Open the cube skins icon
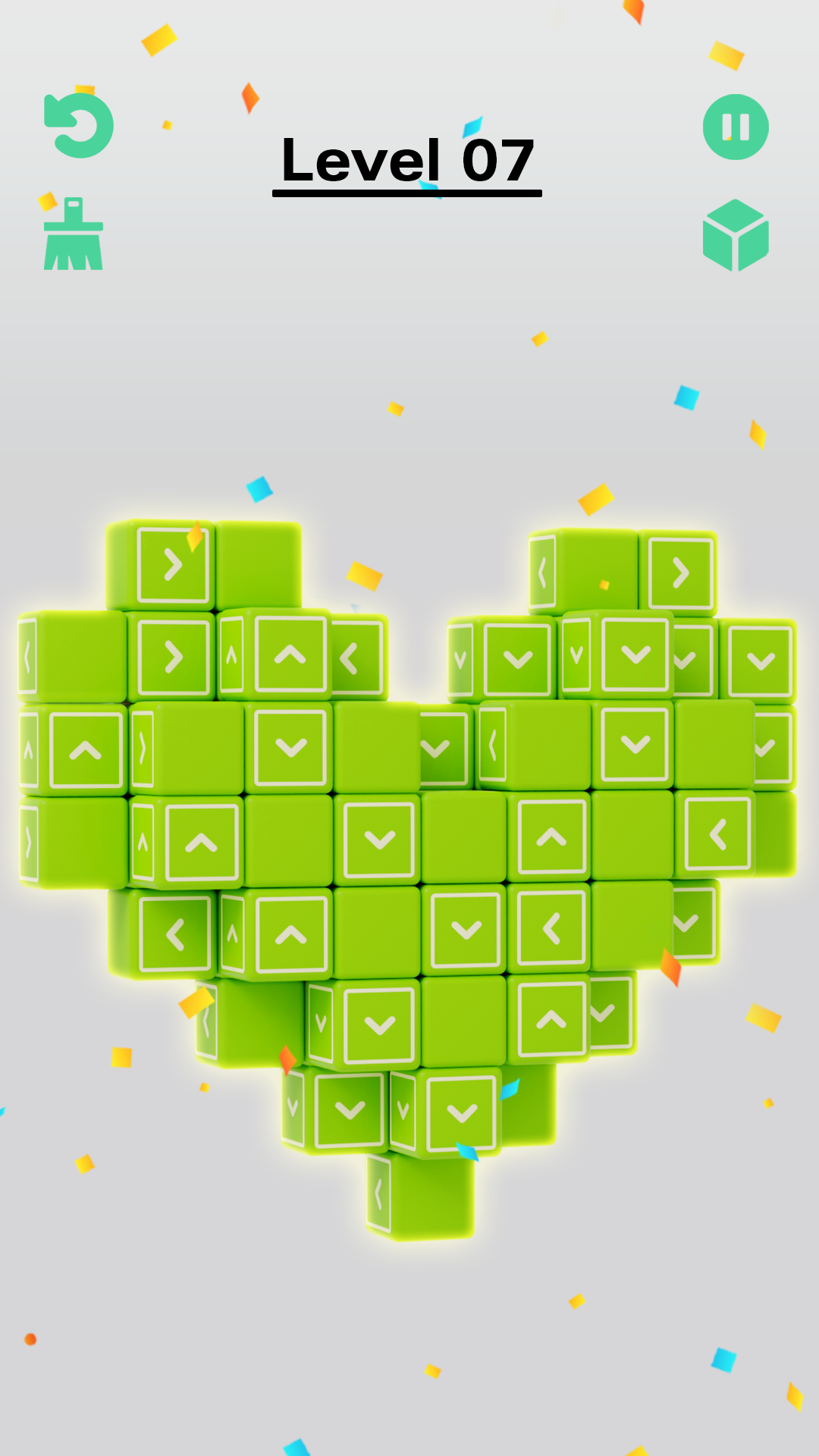Image resolution: width=819 pixels, height=1456 pixels. click(x=736, y=235)
